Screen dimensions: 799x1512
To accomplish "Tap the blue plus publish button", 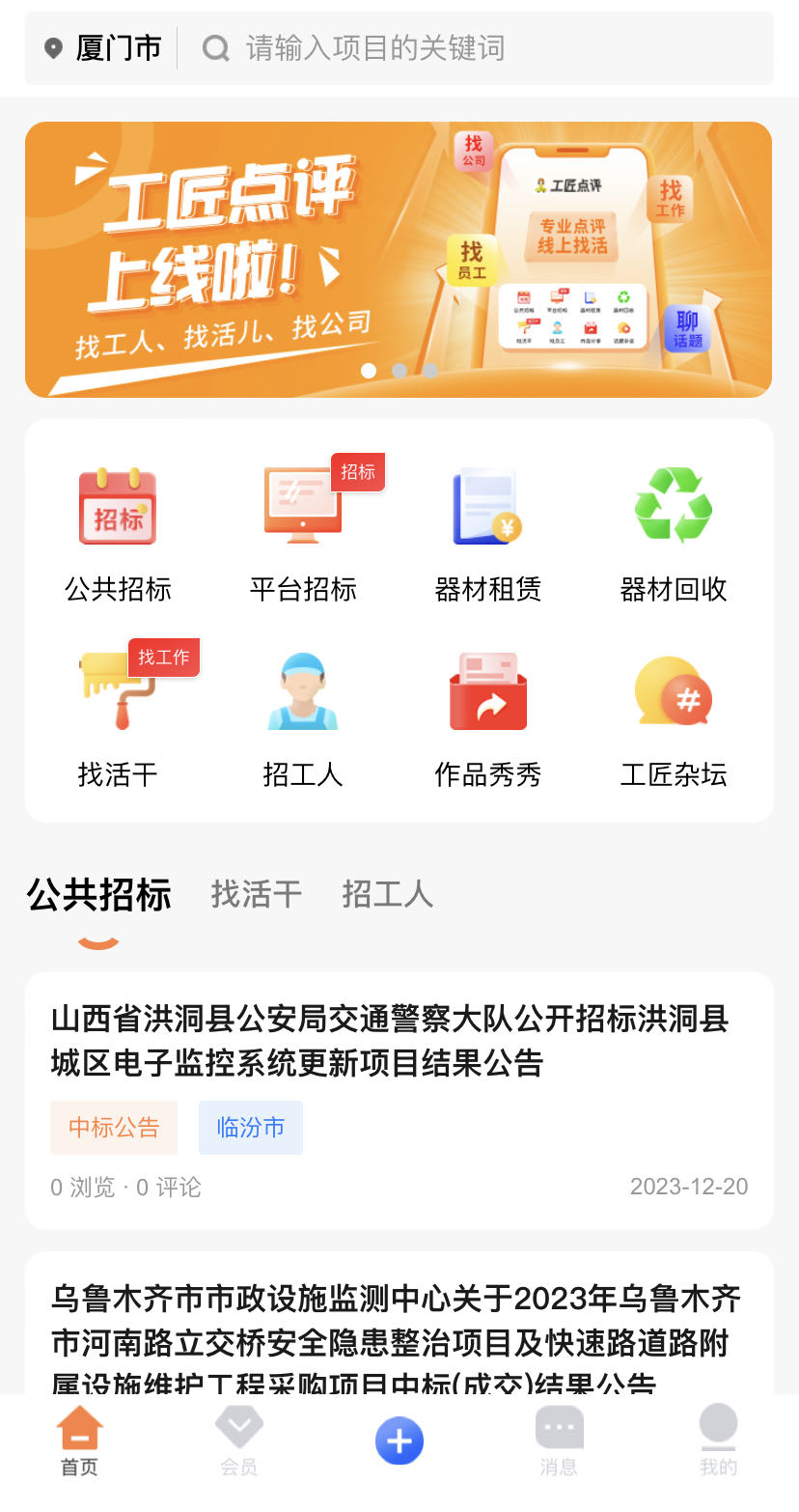I will 399,1439.
